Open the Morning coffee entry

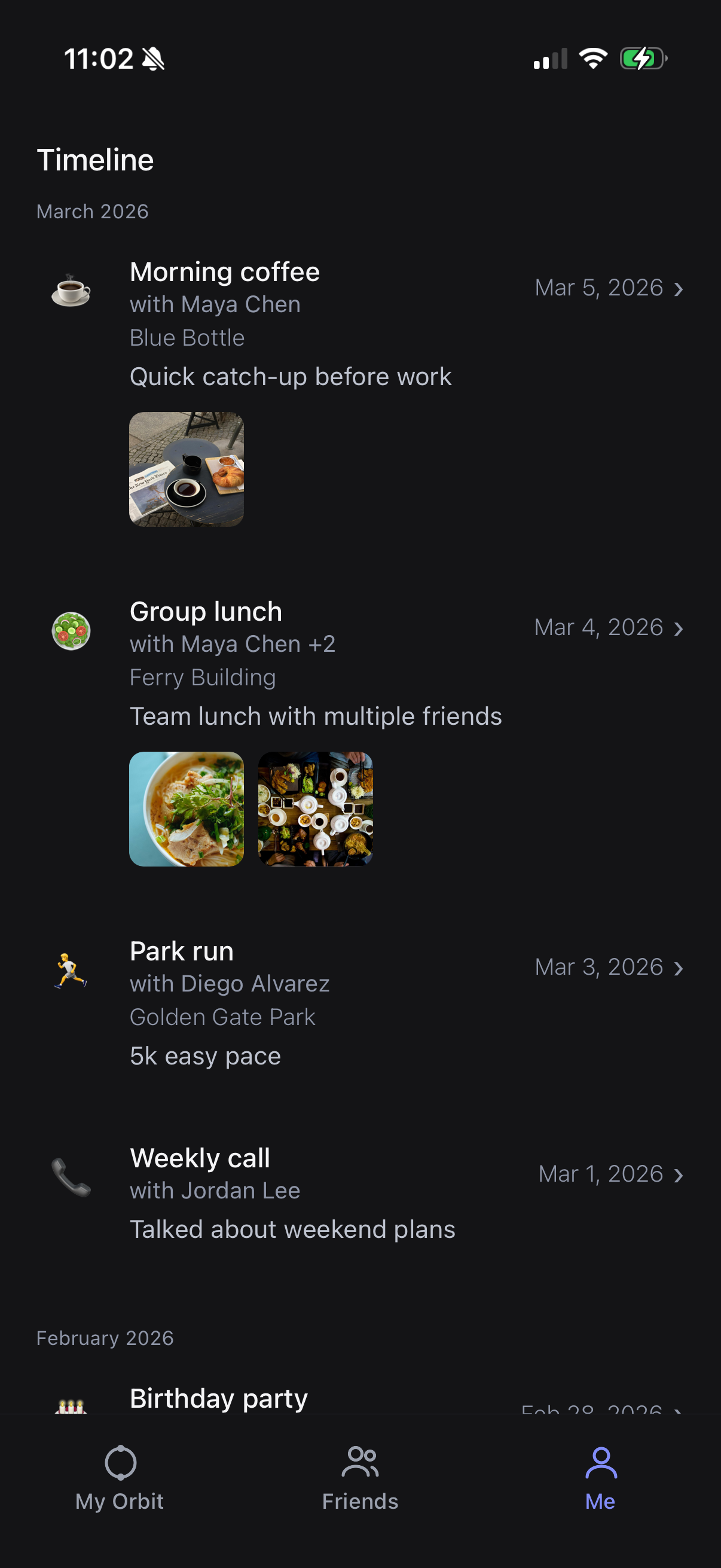[x=225, y=272]
